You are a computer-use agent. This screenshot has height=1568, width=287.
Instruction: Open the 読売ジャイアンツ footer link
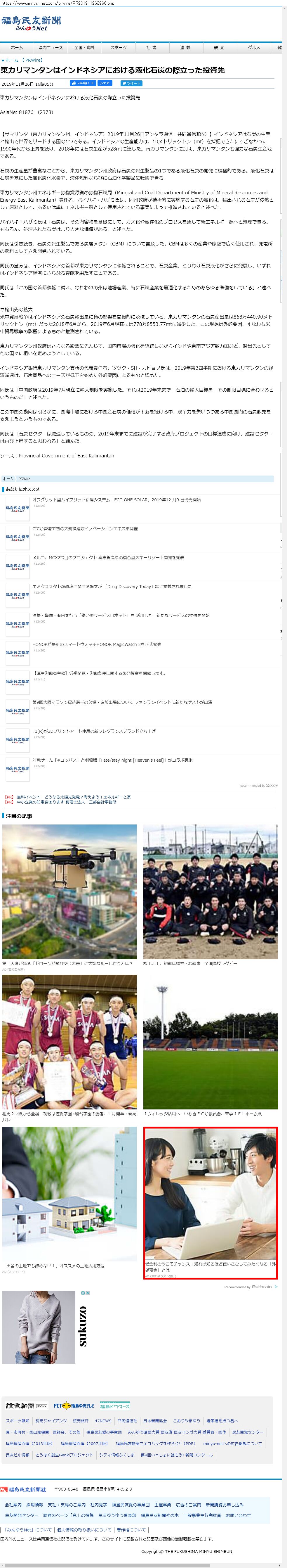click(51, 1421)
